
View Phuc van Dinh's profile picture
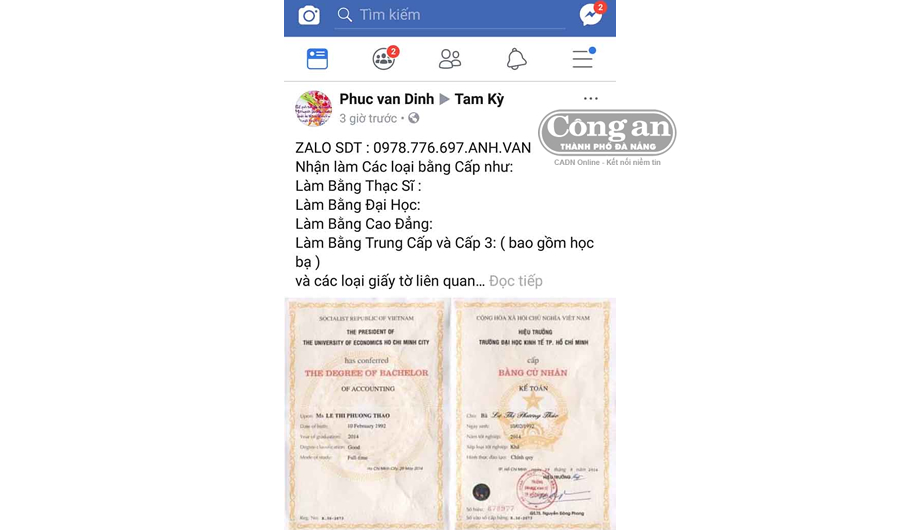[313, 108]
